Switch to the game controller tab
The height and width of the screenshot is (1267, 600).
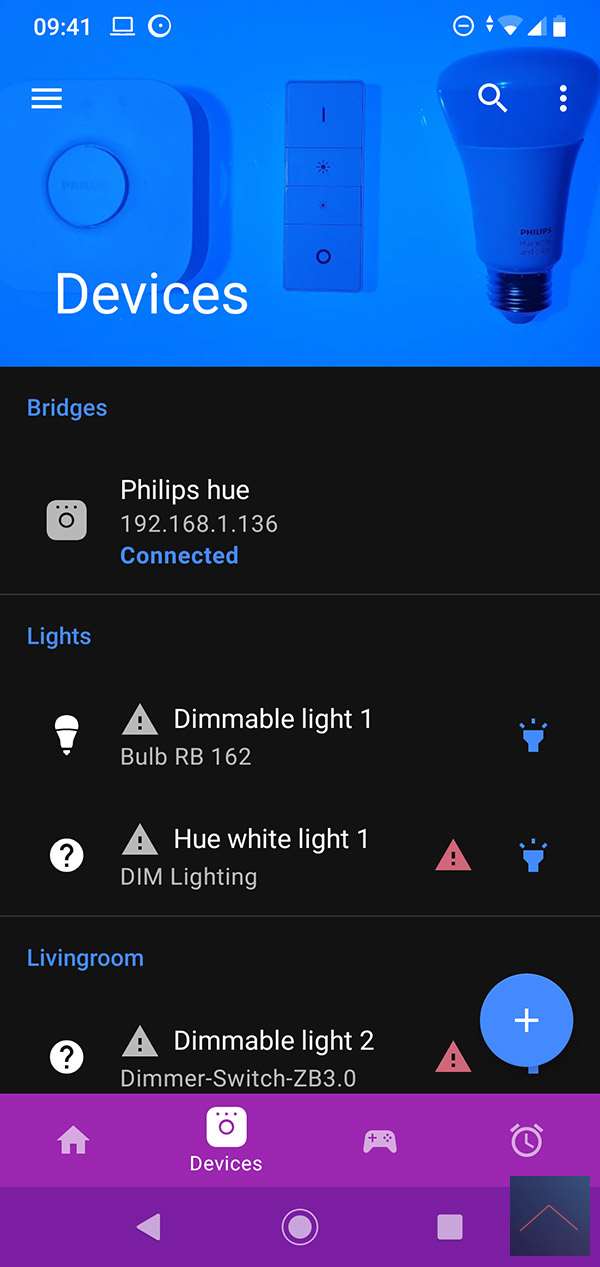tap(379, 1140)
